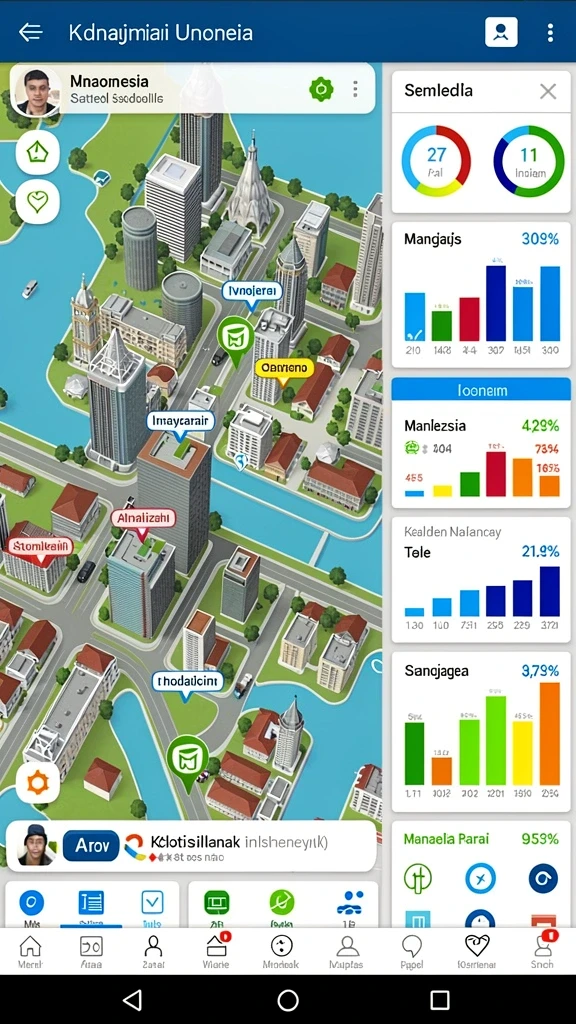The width and height of the screenshot is (576, 1024).
Task: Tap the blue Arov button
Action: (91, 846)
